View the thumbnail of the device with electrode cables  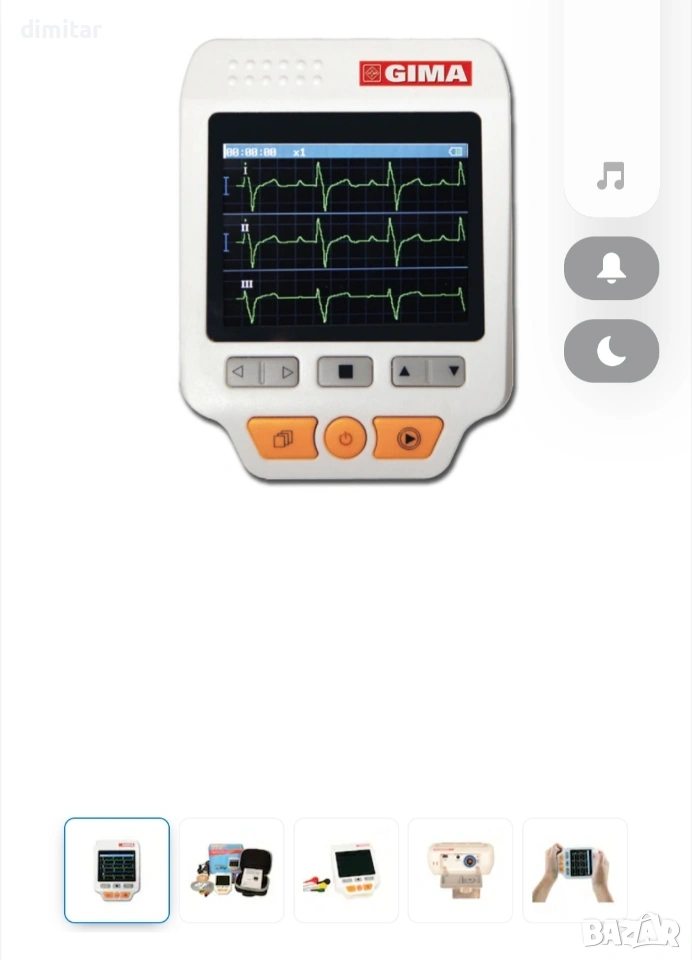(346, 870)
